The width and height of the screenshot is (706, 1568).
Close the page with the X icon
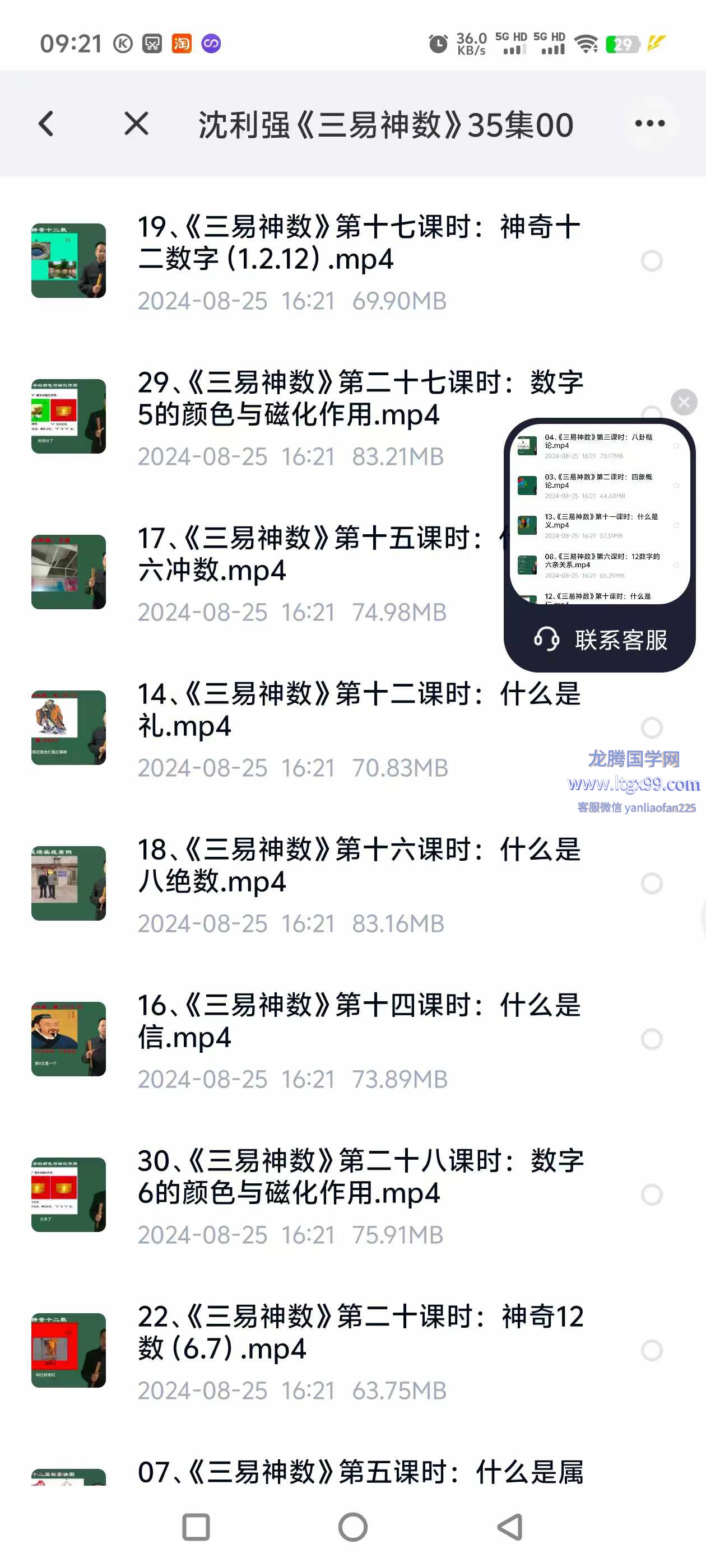point(137,124)
